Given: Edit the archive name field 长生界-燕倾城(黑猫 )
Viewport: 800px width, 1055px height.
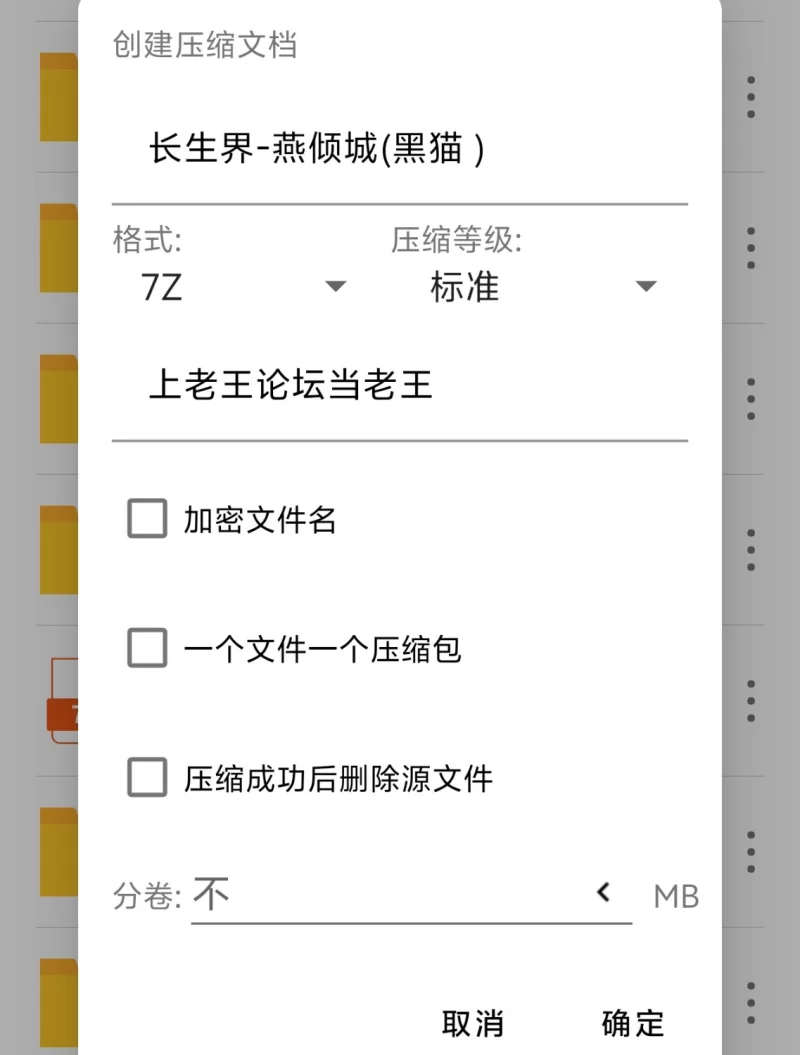Looking at the screenshot, I should [x=398, y=150].
